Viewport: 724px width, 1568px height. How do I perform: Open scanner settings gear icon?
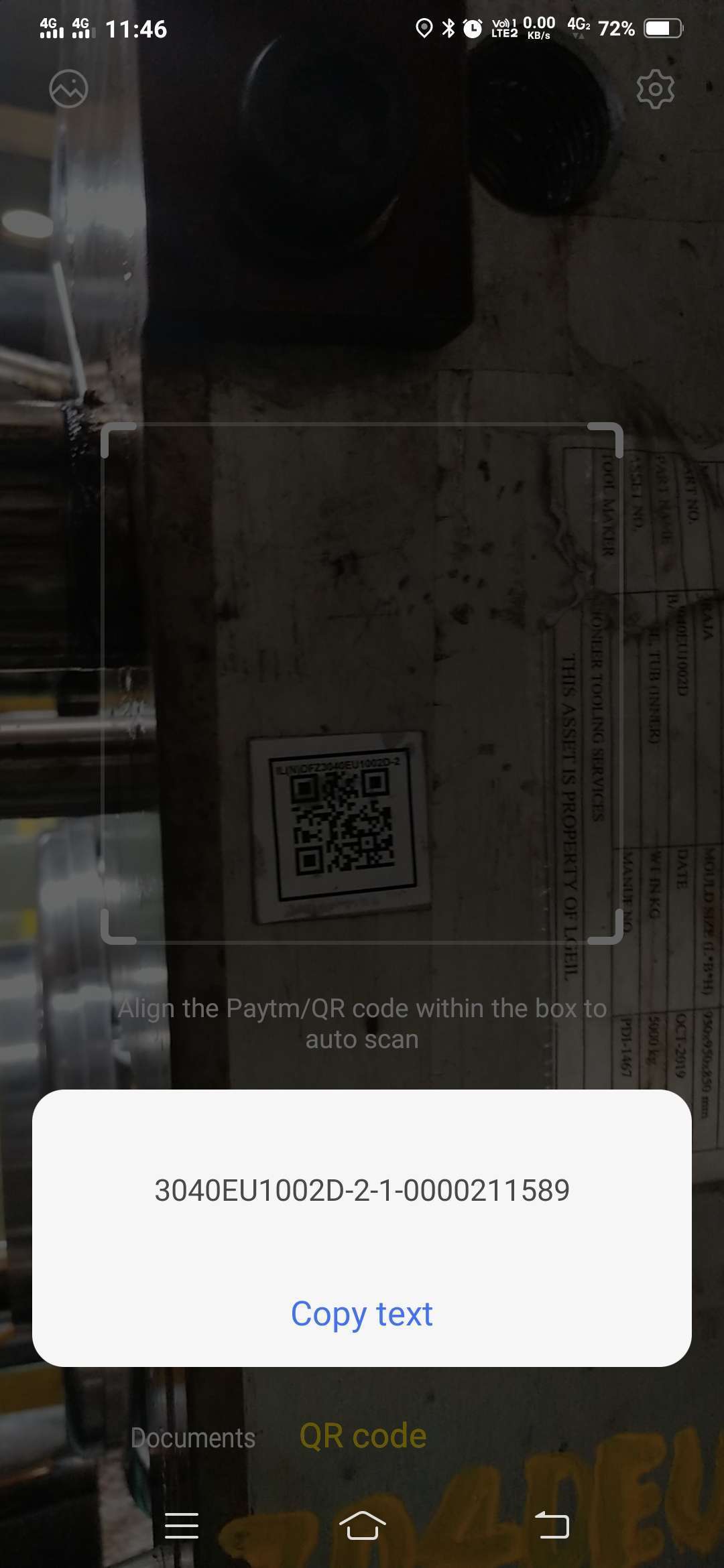click(655, 88)
